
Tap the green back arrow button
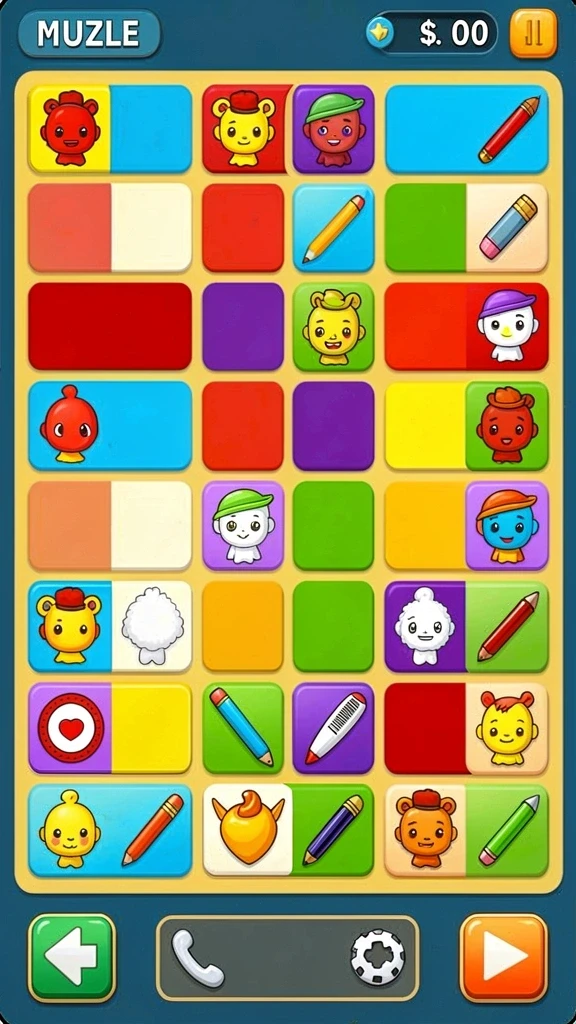[x=72, y=957]
